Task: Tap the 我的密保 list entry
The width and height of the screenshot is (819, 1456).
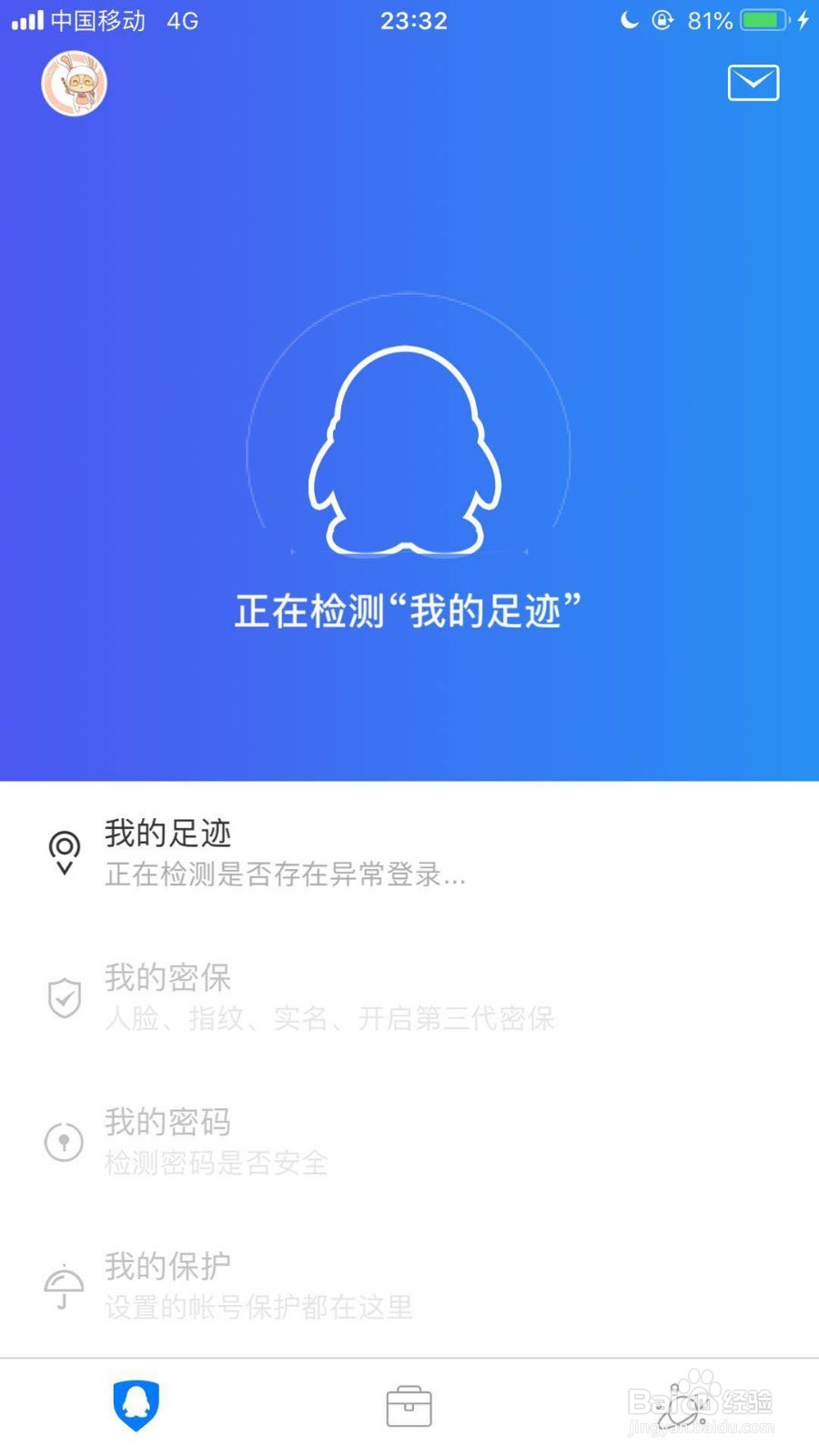Action: pos(273,998)
